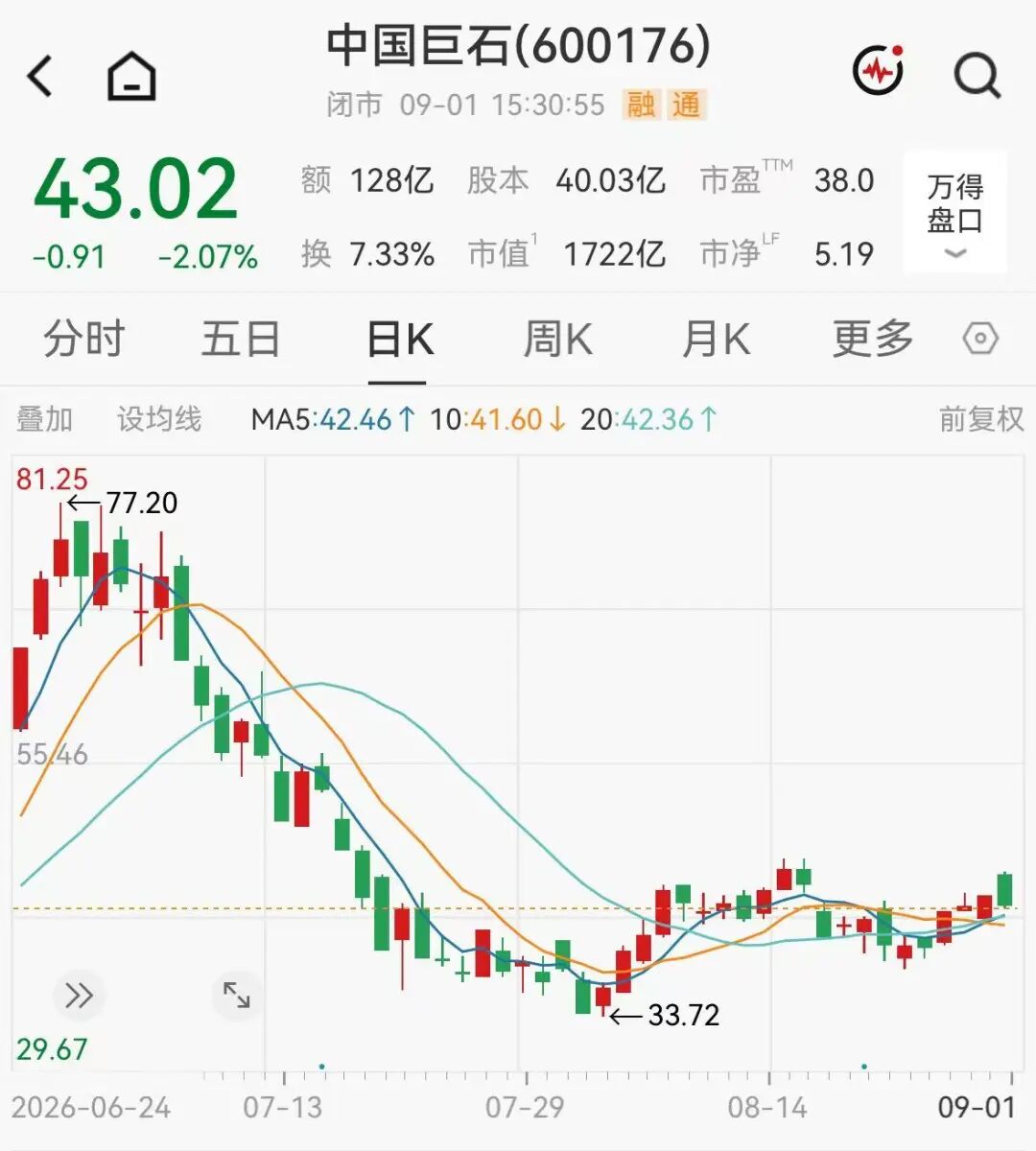The height and width of the screenshot is (1151, 1036).
Task: Open stock search magnifier
Action: pyautogui.click(x=977, y=76)
